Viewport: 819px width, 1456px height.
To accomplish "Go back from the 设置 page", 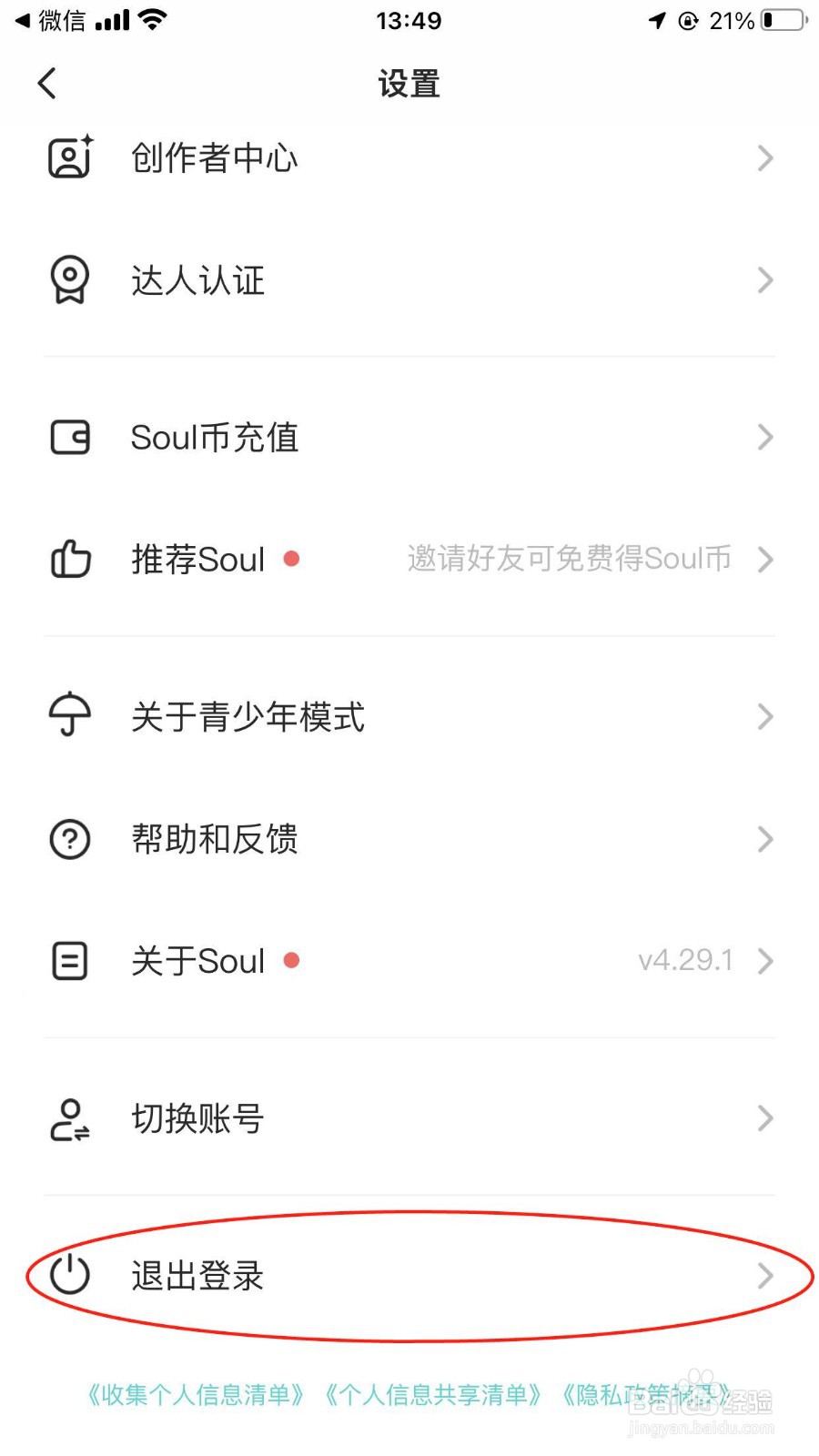I will (47, 84).
